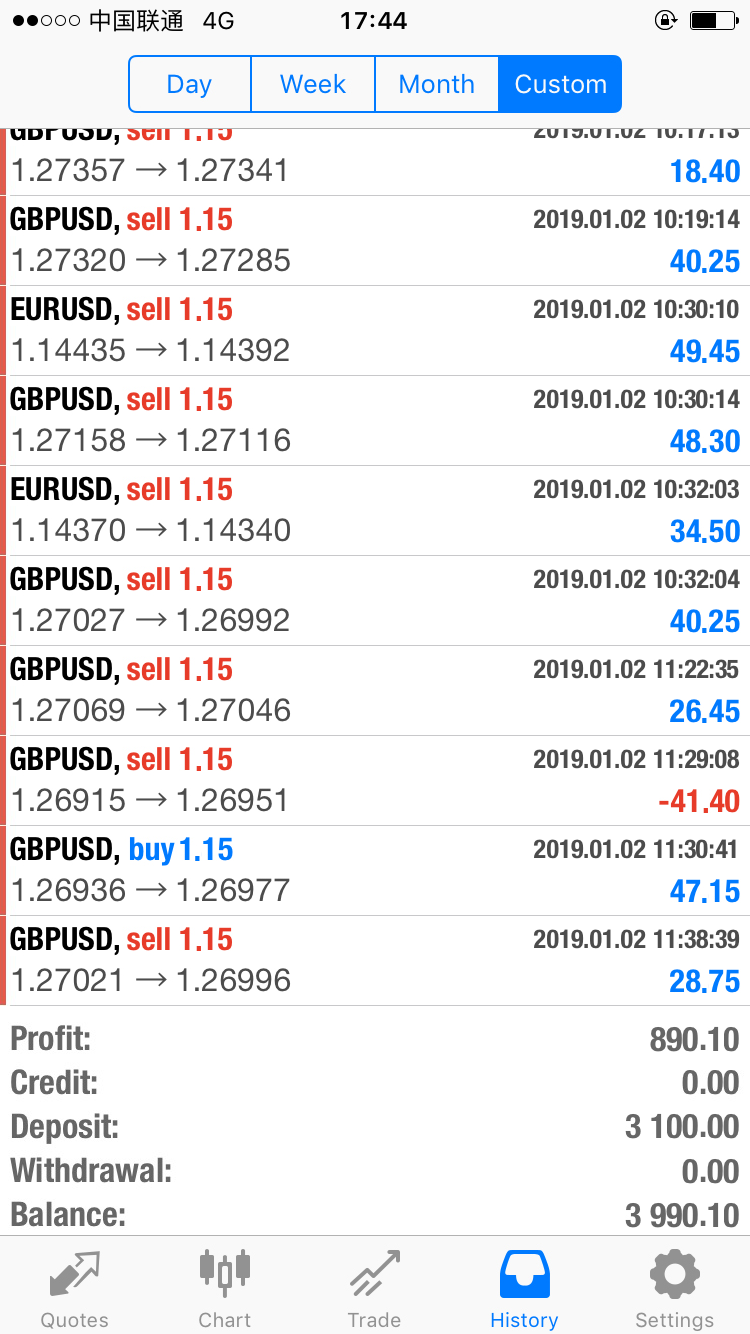This screenshot has width=750, height=1334.
Task: Switch to the Day period filter
Action: [x=190, y=84]
